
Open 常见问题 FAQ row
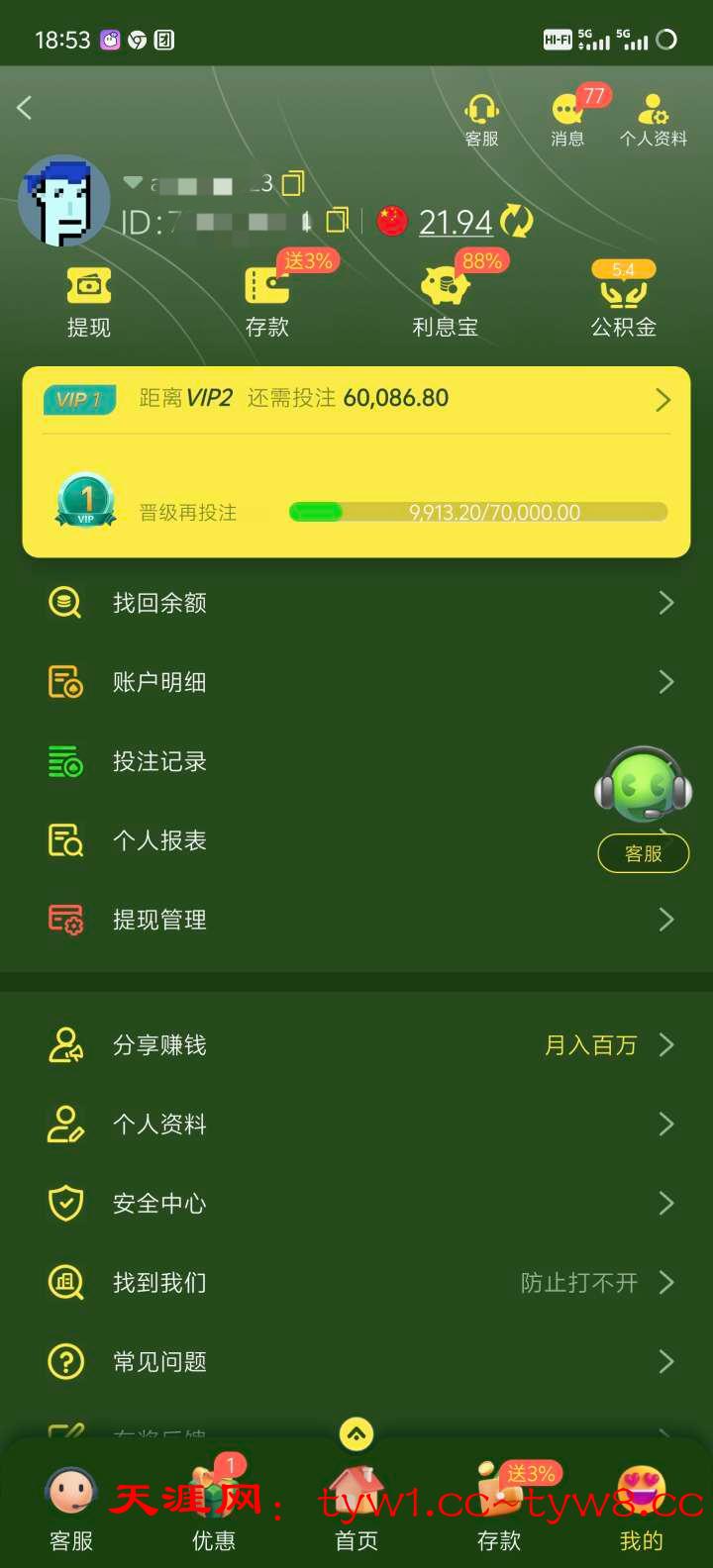coord(356,1362)
